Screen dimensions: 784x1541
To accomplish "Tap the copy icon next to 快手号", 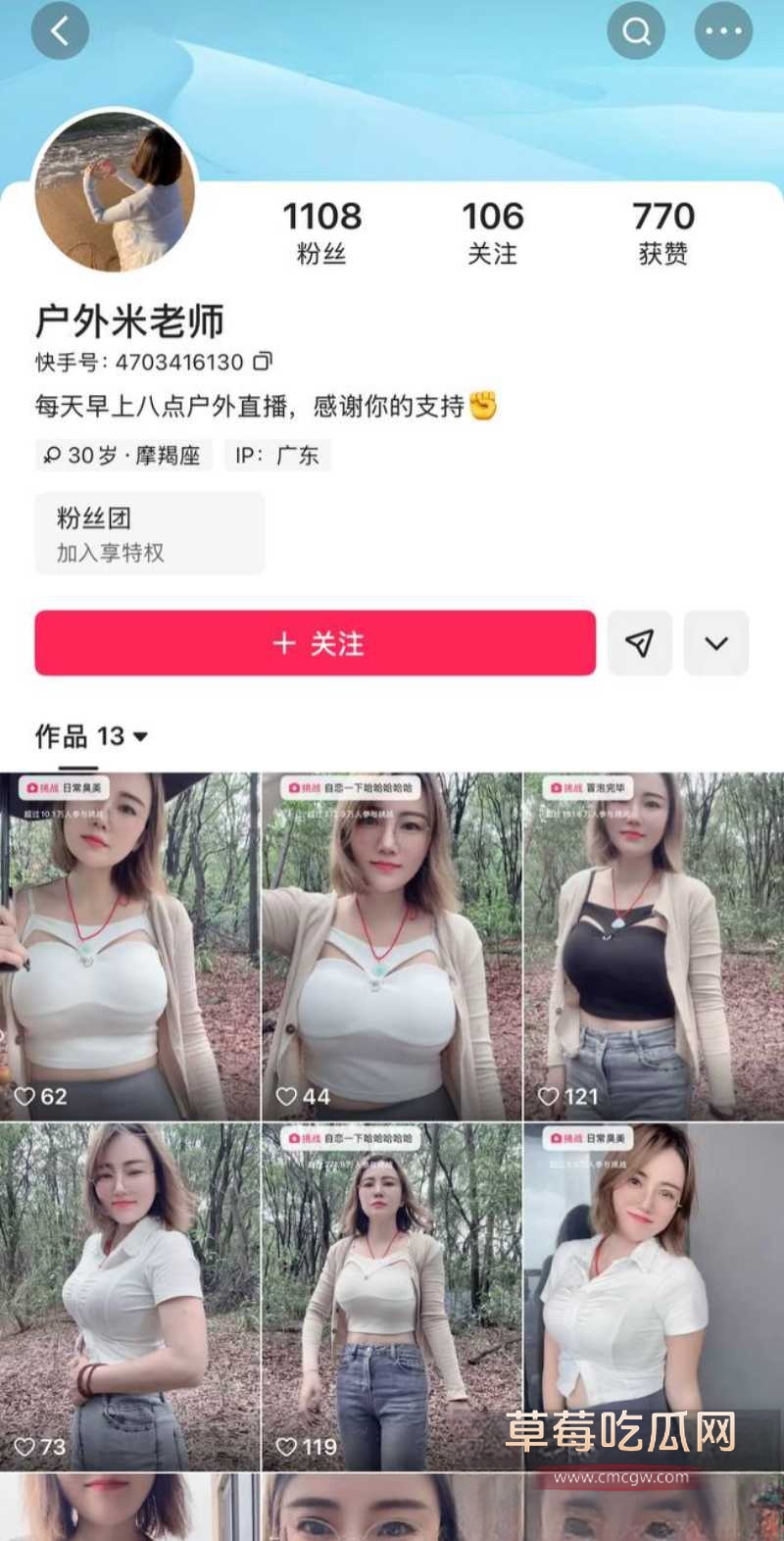I will [260, 362].
